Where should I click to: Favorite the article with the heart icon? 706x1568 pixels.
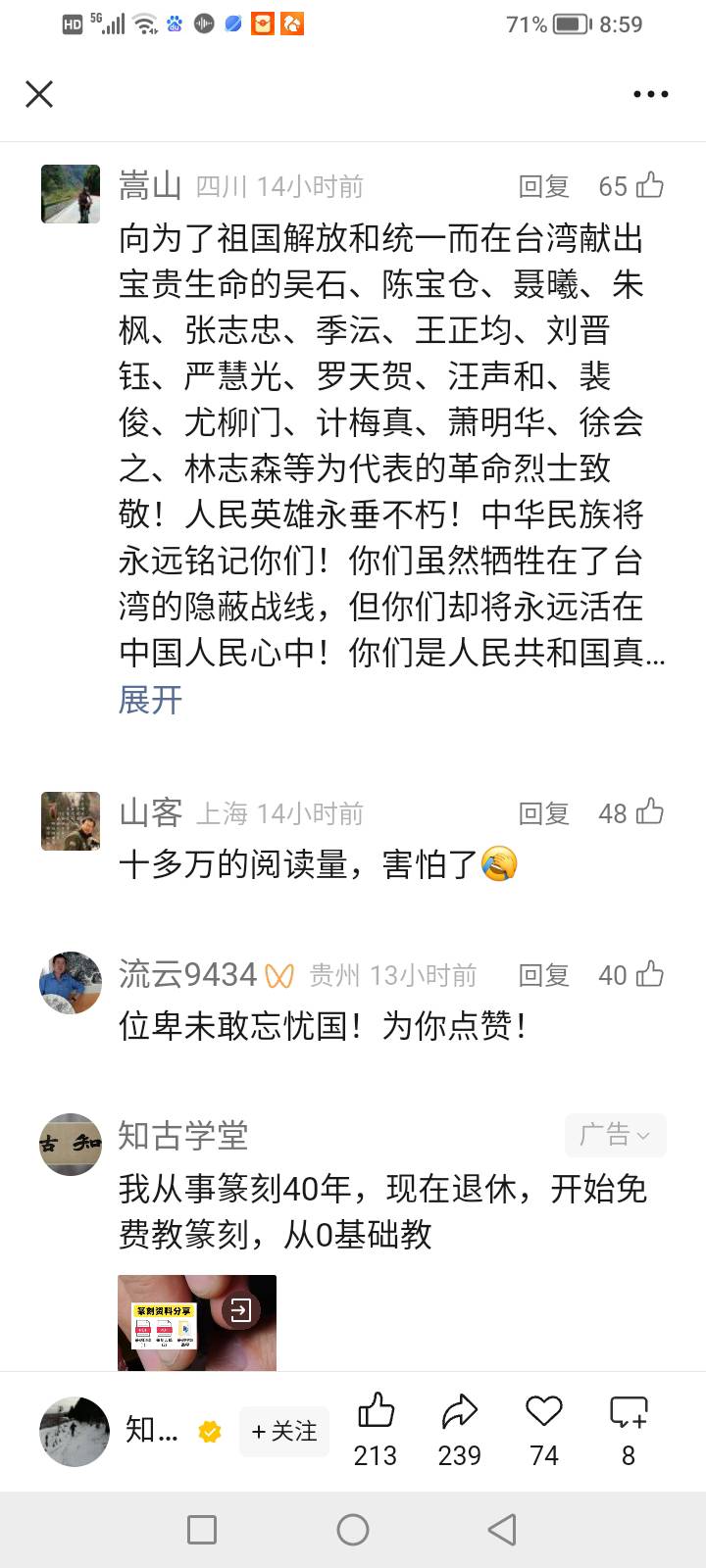click(543, 1413)
